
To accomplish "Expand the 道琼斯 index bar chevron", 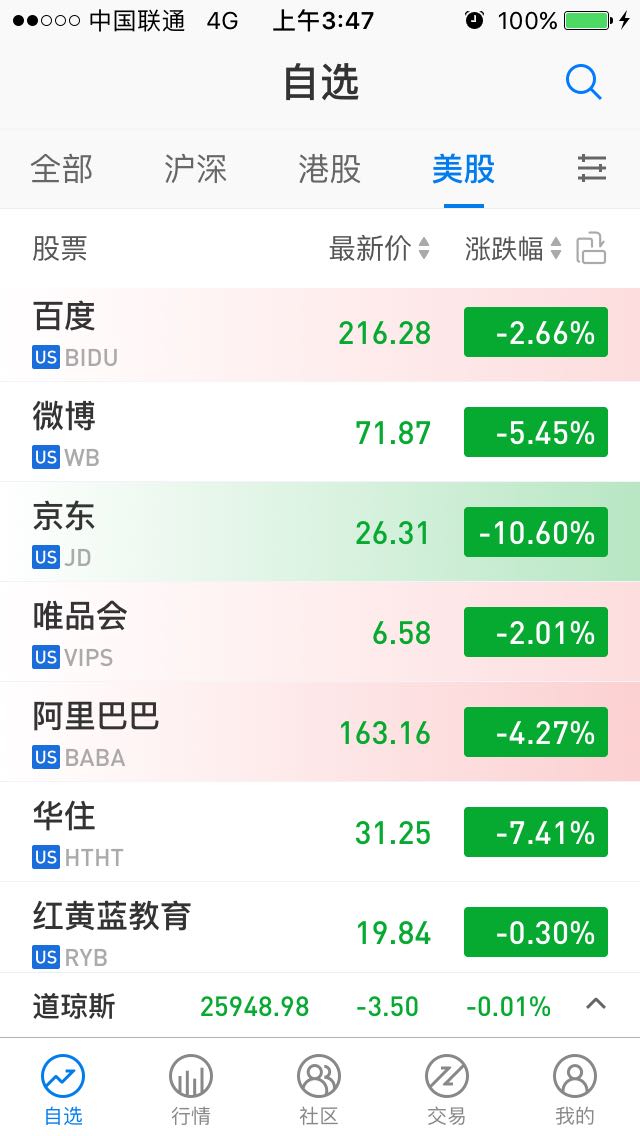I will 596,1005.
